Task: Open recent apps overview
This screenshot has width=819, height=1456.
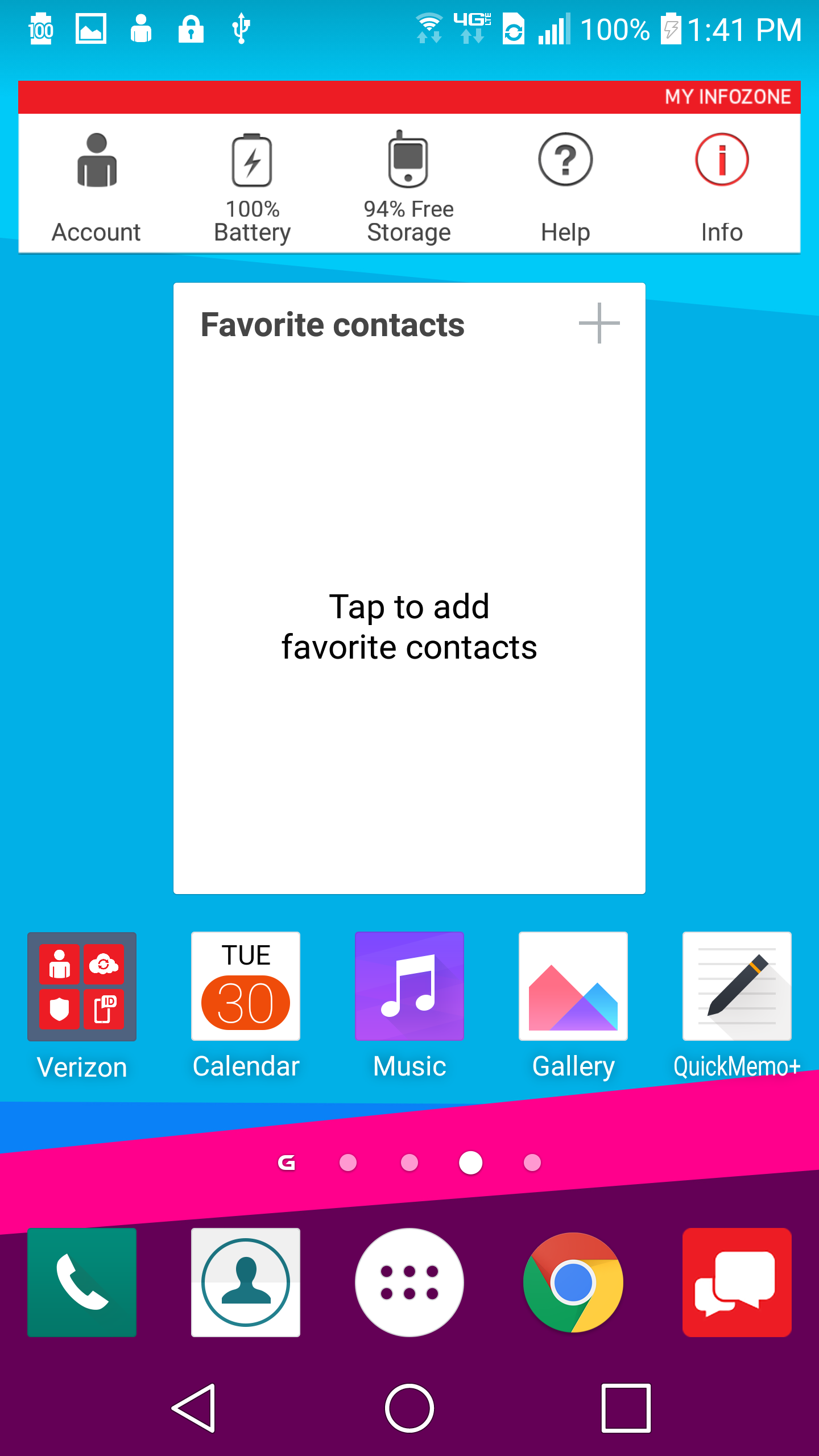Action: (626, 1408)
